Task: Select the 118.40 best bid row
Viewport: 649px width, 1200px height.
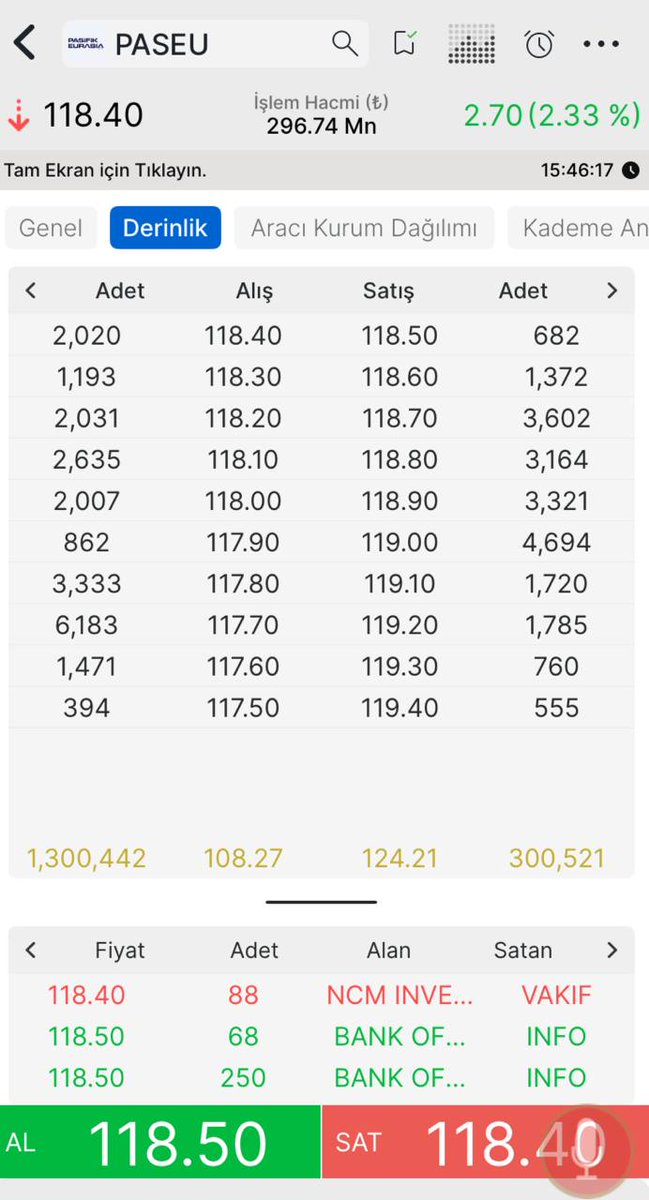Action: click(x=243, y=336)
